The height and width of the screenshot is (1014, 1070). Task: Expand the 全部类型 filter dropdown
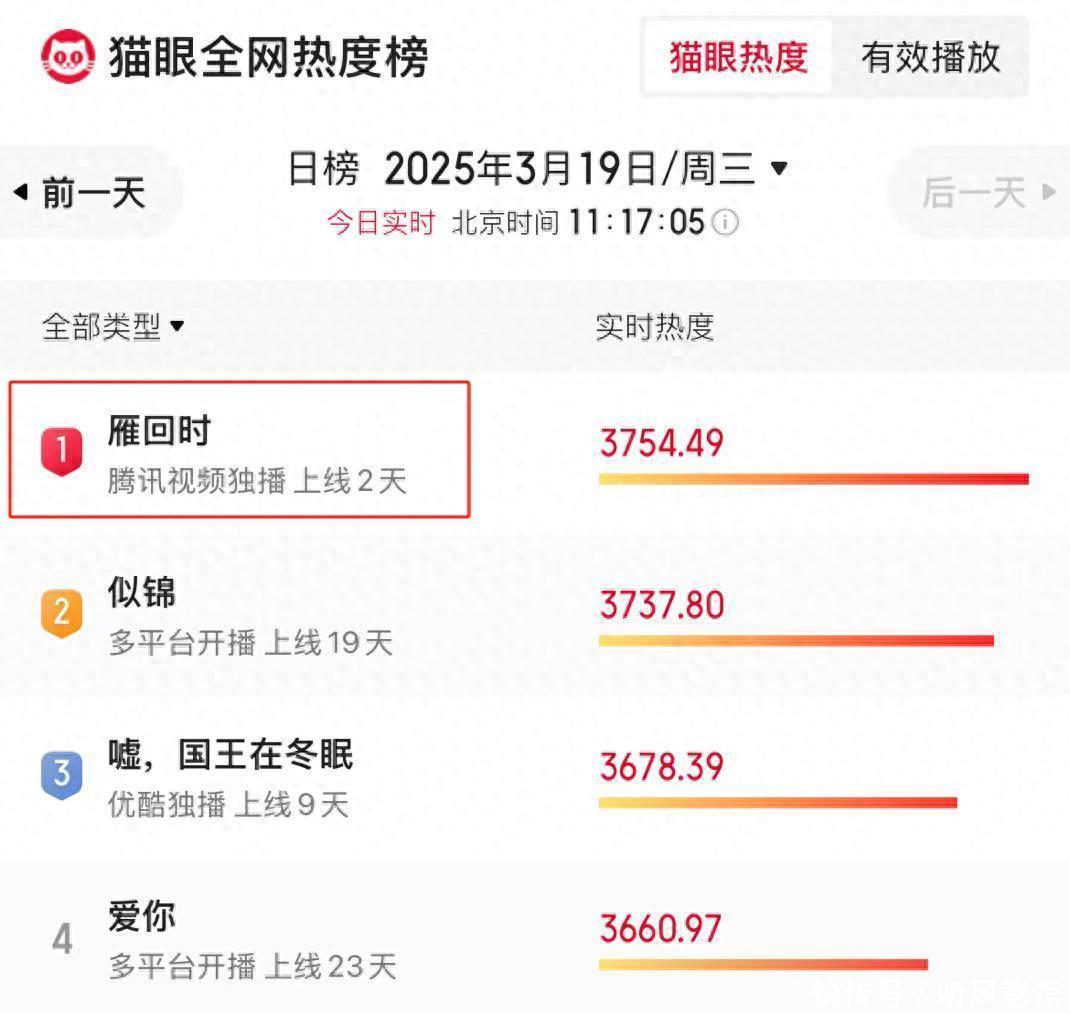tap(113, 326)
